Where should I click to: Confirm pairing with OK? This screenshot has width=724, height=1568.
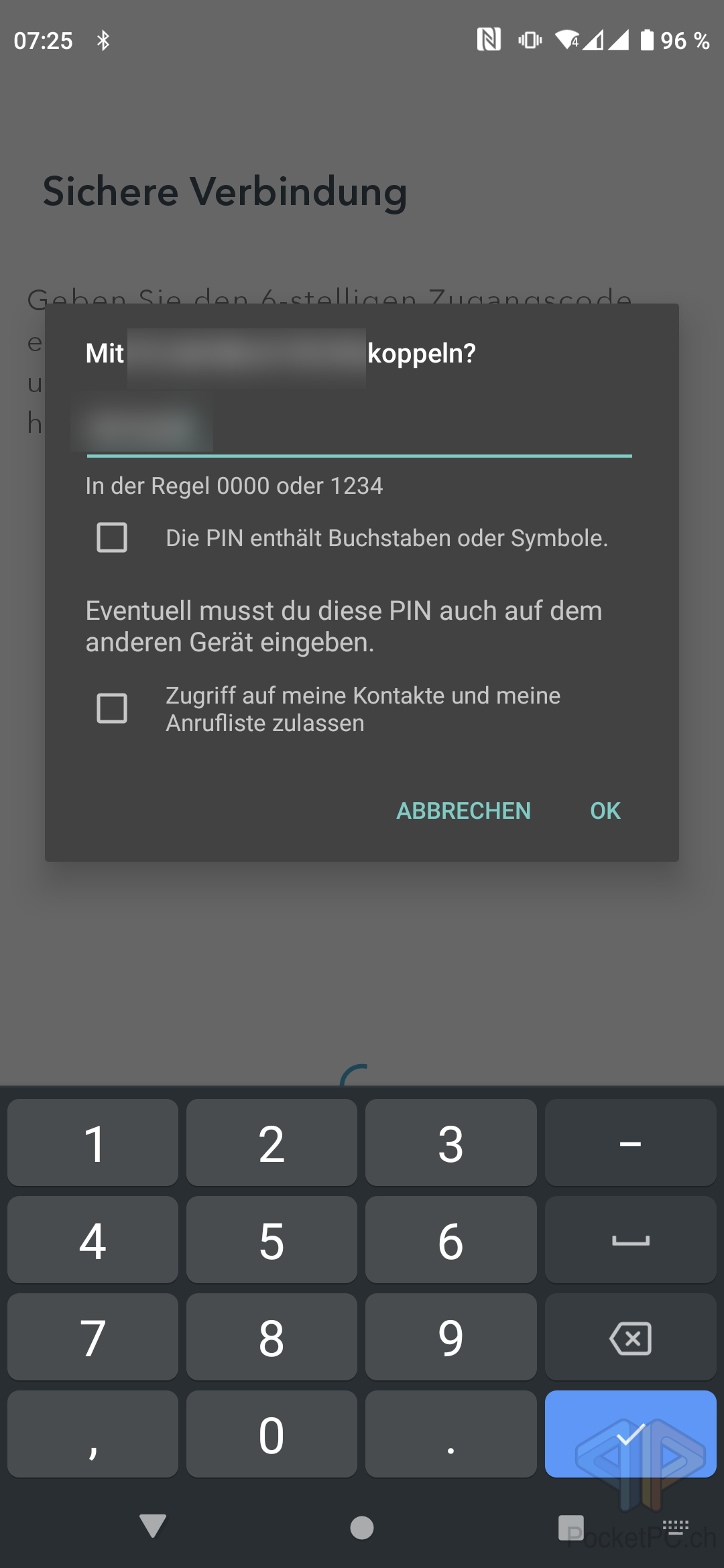tap(605, 811)
